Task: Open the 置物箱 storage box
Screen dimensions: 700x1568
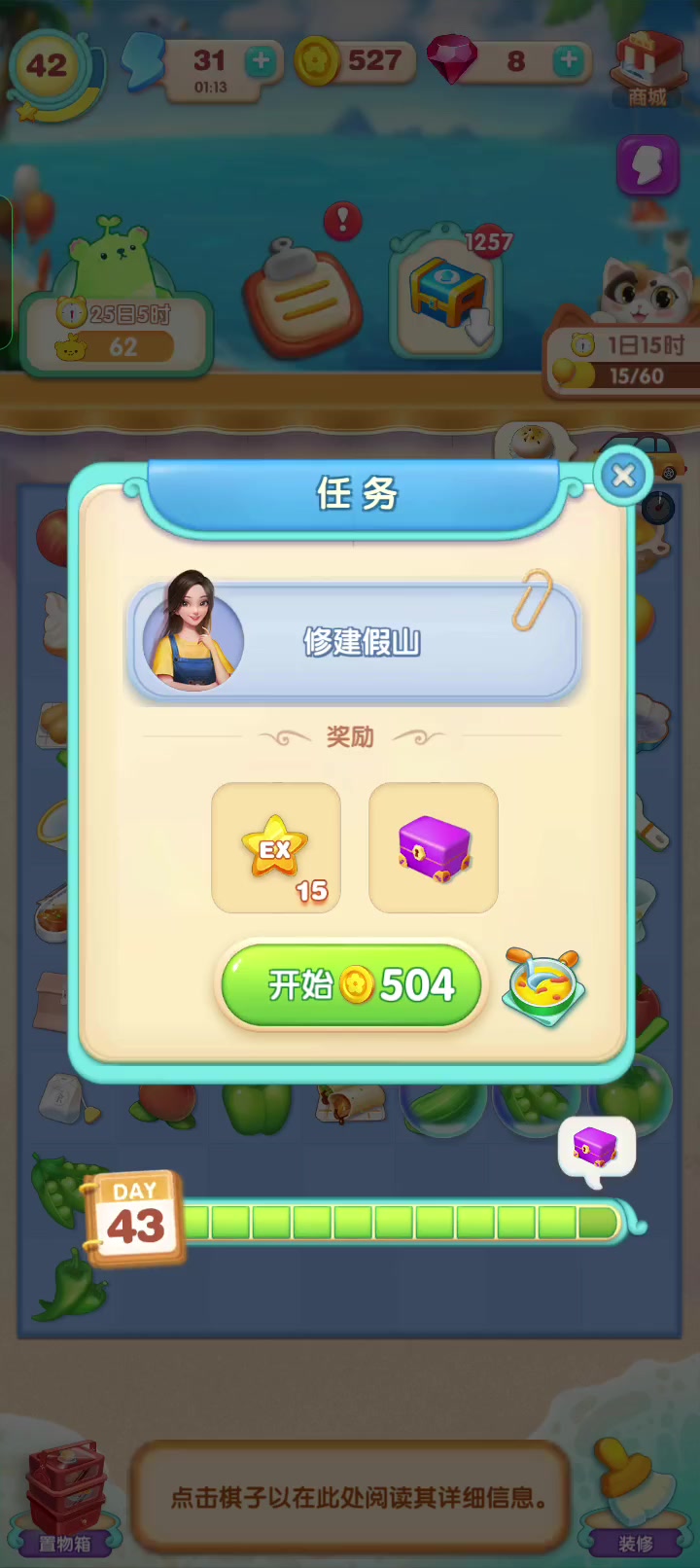Action: point(65,1498)
